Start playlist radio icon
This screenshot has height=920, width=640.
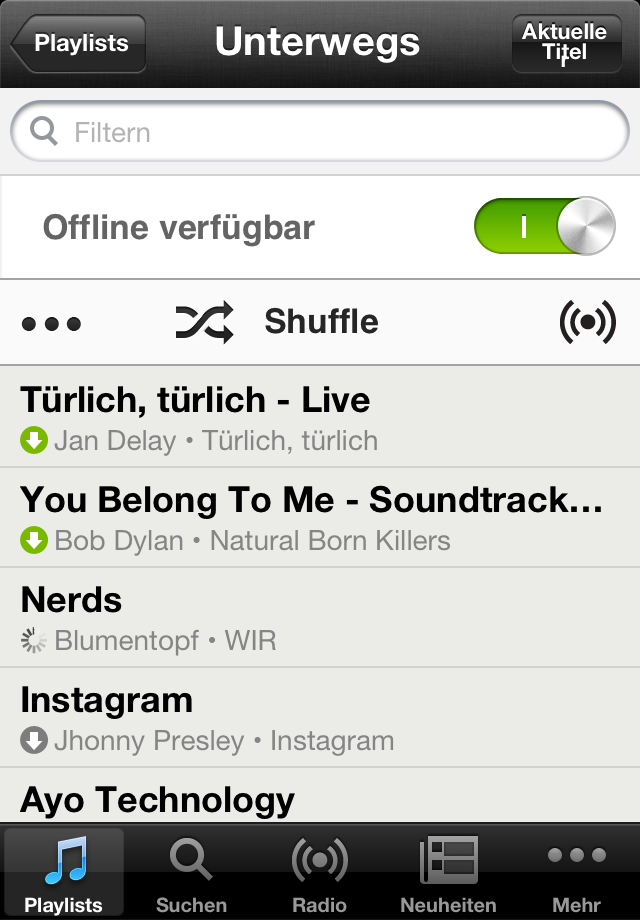point(587,322)
